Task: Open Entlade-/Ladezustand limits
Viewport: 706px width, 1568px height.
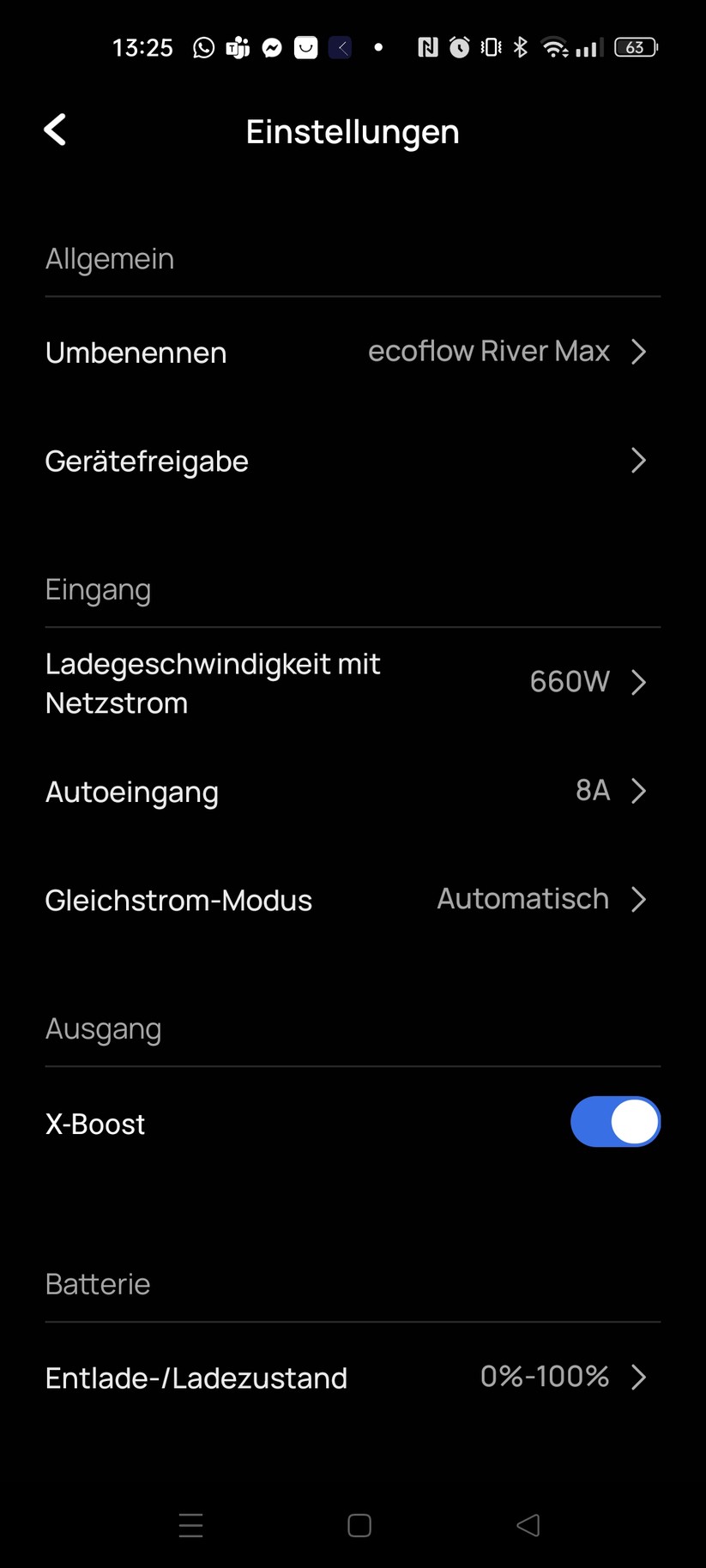Action: pyautogui.click(x=352, y=1378)
